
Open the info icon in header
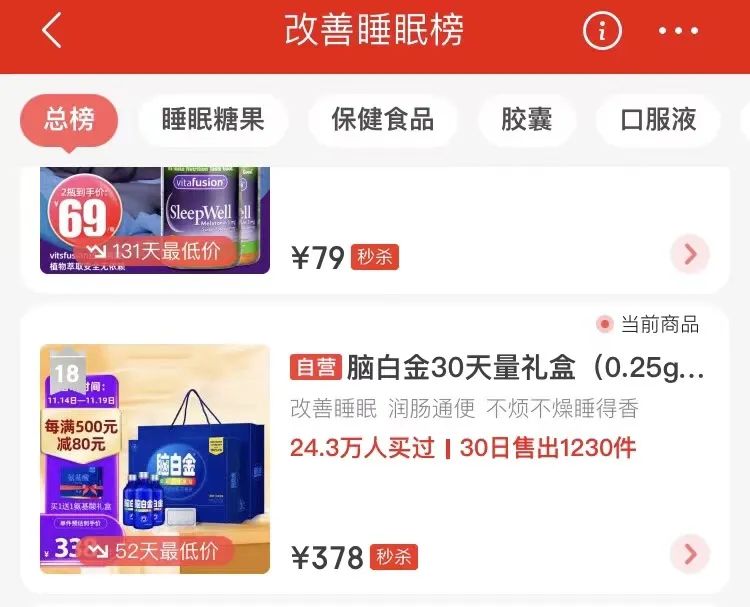[x=602, y=31]
